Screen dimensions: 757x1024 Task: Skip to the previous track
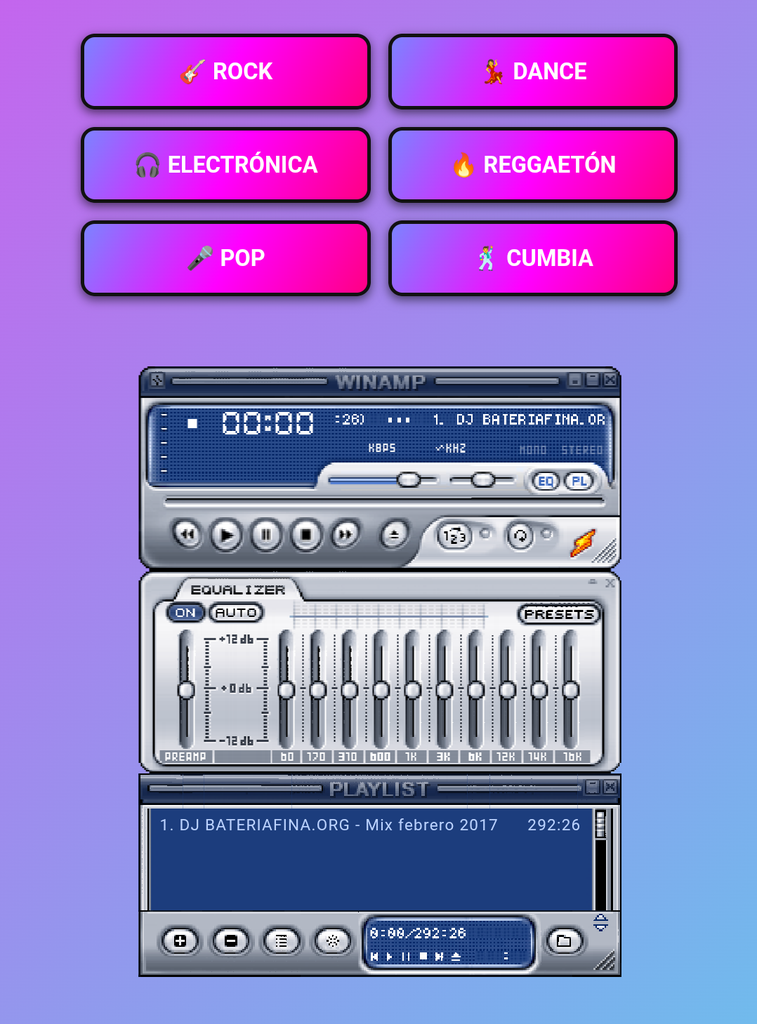click(187, 535)
